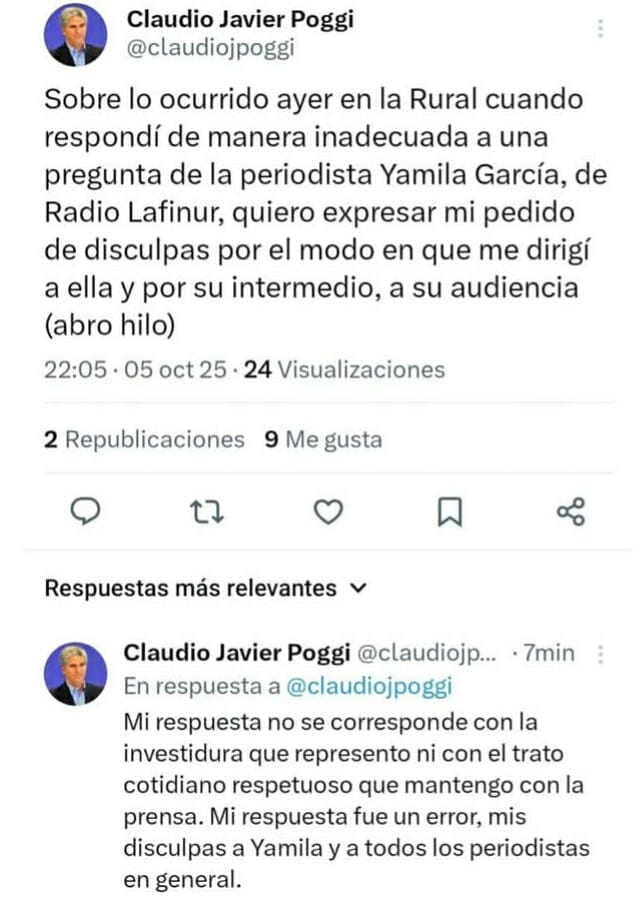Open the overflow menu on the main post
Viewport: 640px width, 900px height.
pos(600,29)
